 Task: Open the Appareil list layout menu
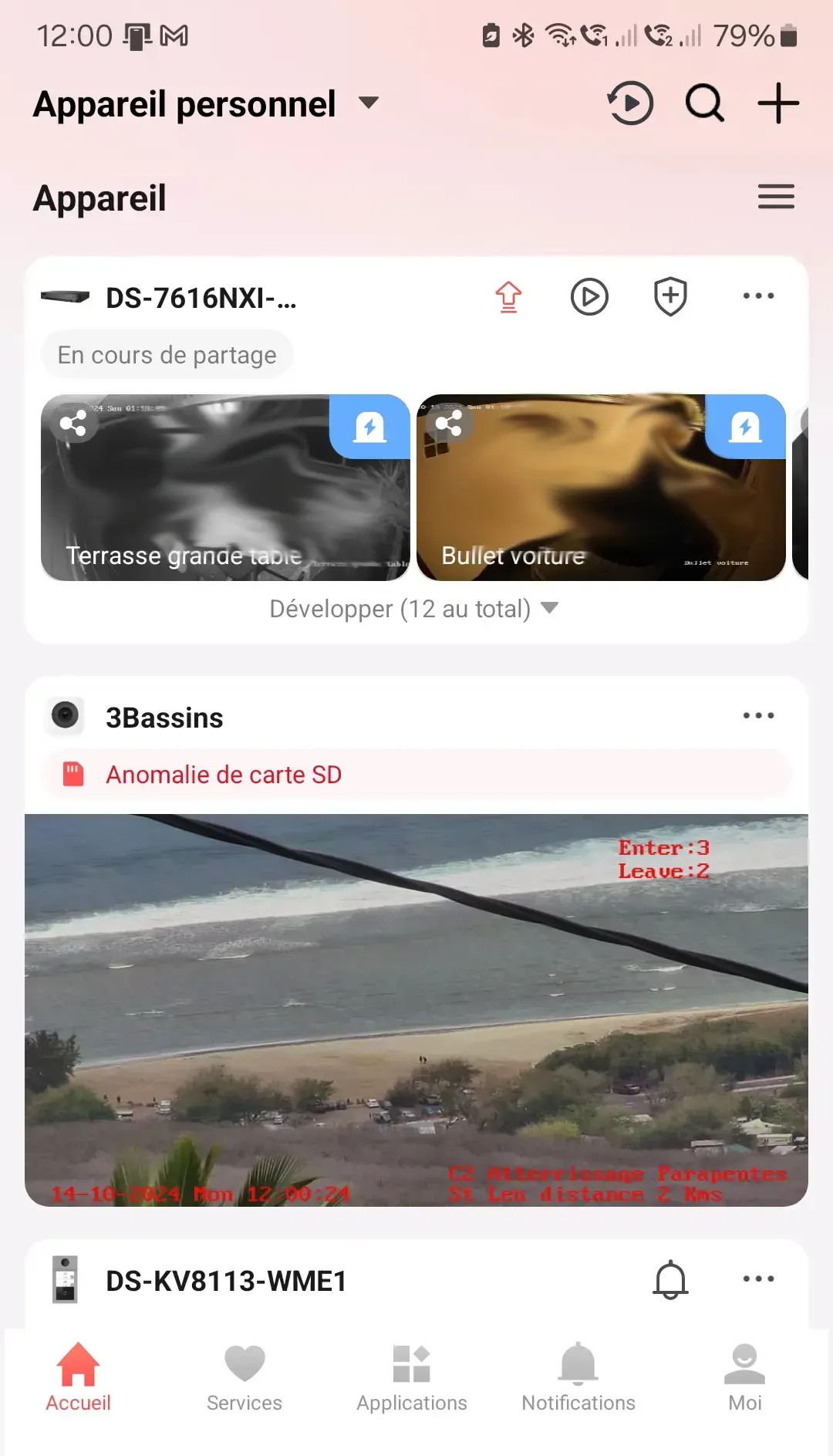click(775, 197)
